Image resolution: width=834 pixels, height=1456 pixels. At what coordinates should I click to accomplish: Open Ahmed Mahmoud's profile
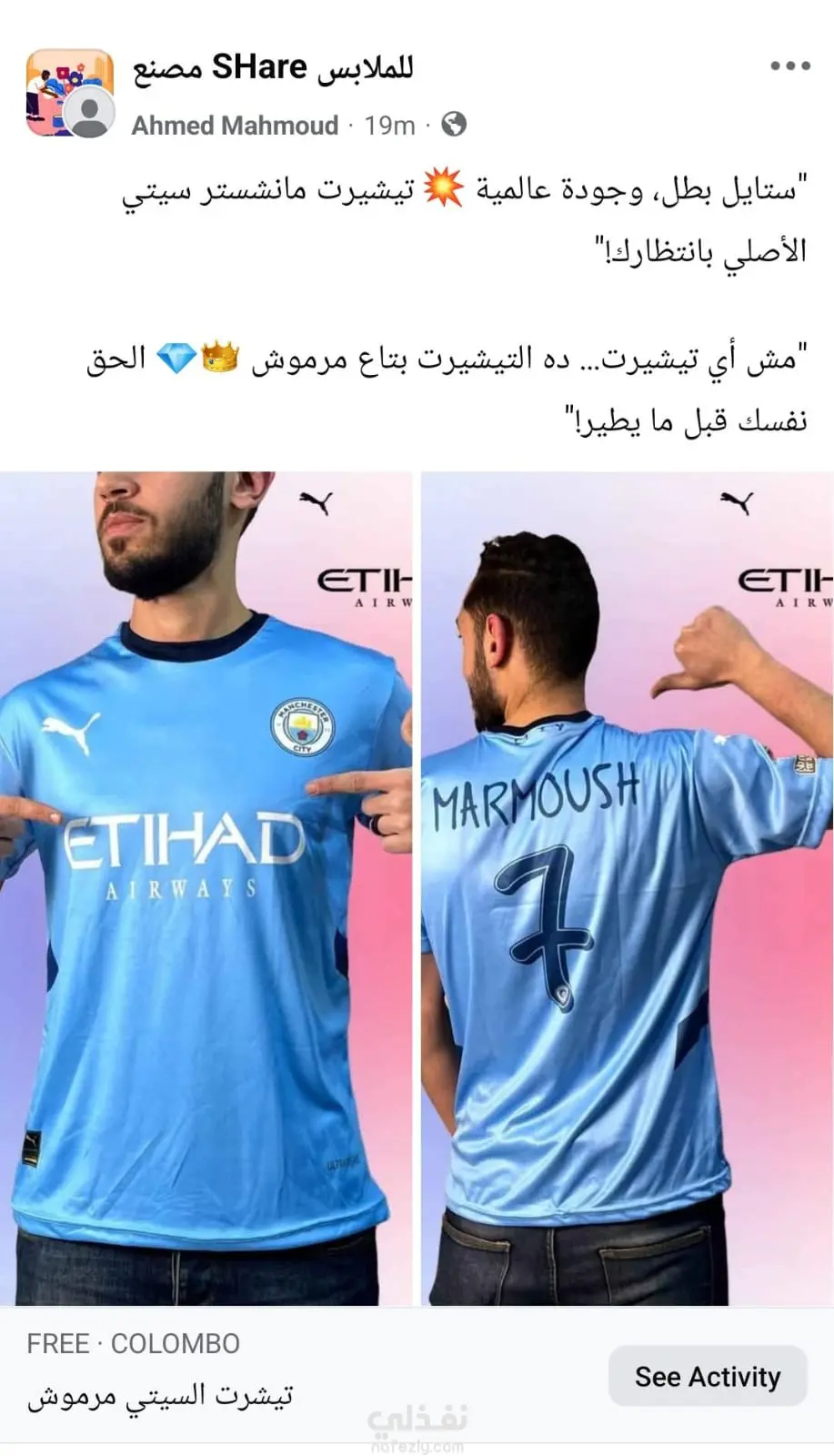click(235, 126)
